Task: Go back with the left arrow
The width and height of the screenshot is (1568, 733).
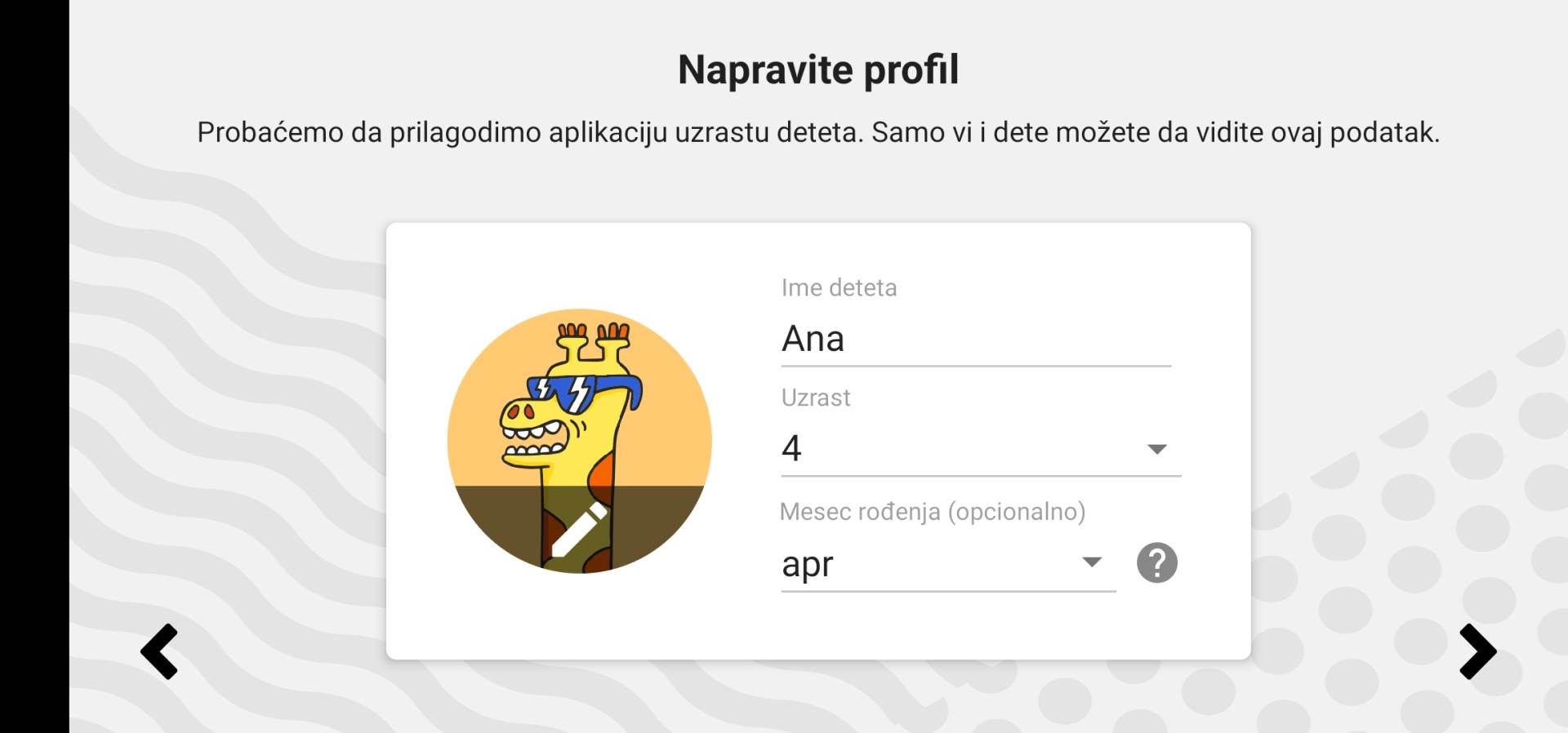Action: [x=160, y=651]
